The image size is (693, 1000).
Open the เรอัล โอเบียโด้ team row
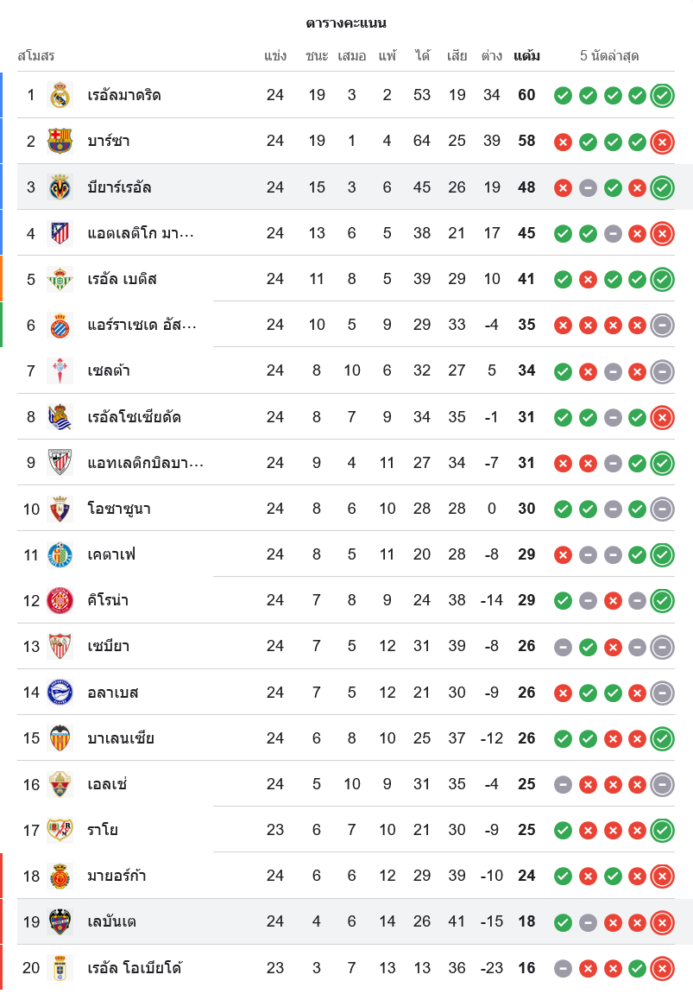pos(134,968)
